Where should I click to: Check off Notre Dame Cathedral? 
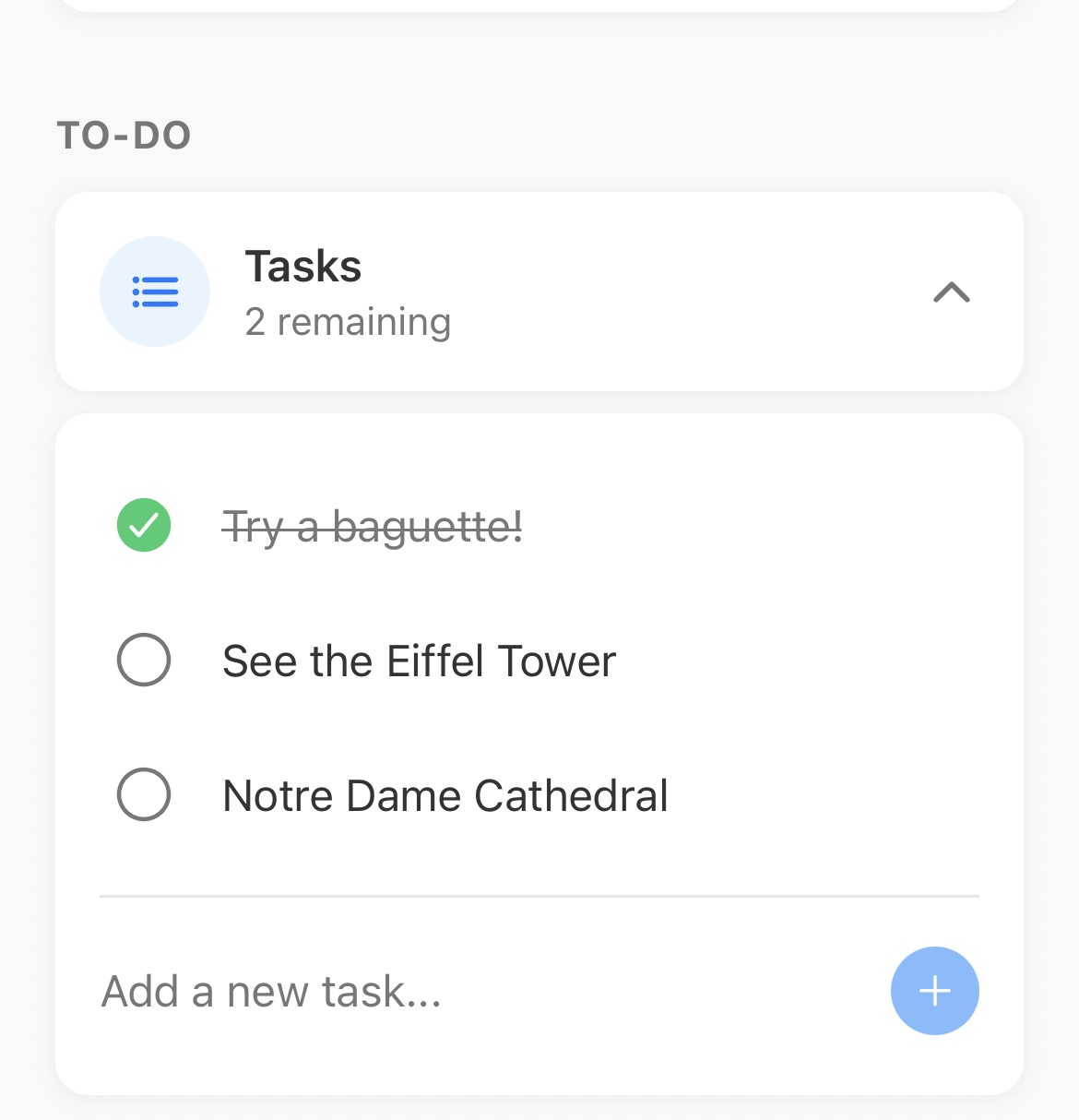144,794
